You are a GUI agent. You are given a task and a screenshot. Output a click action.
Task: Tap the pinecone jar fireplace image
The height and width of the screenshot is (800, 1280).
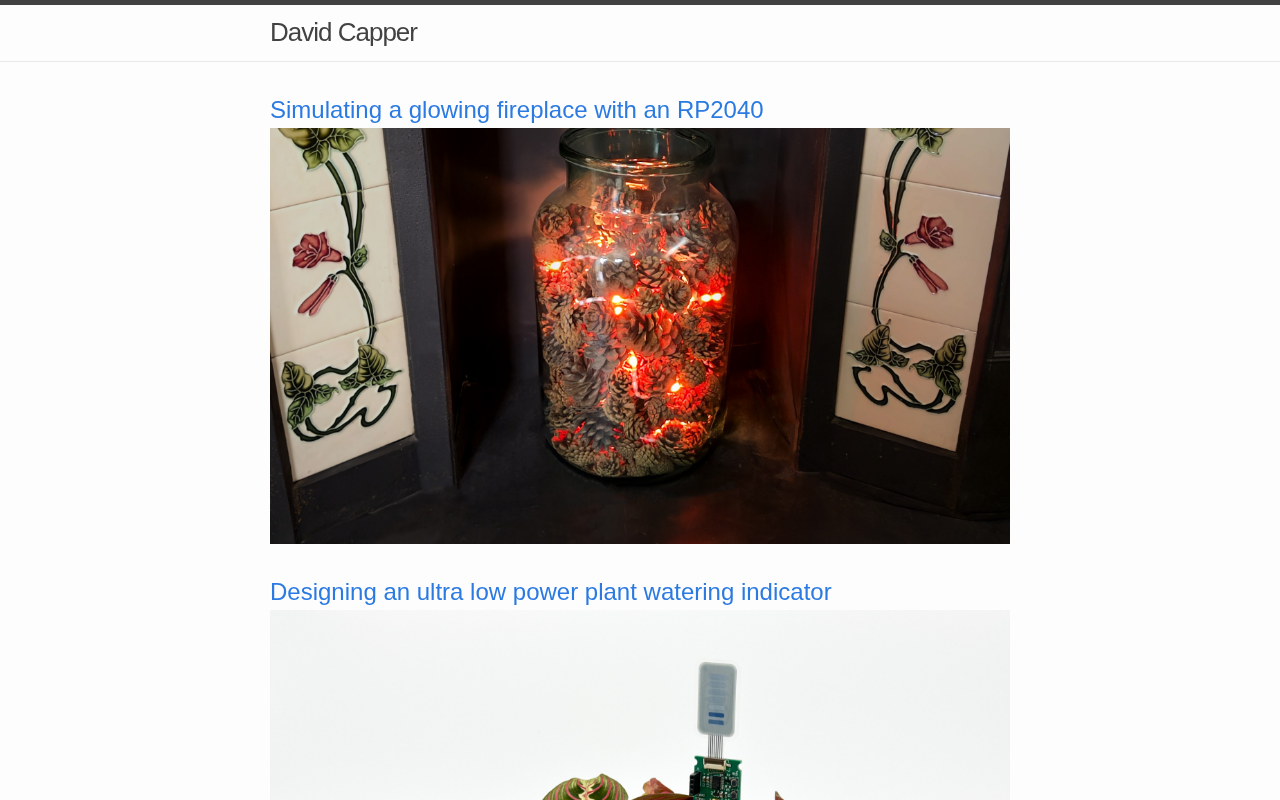coord(640,336)
